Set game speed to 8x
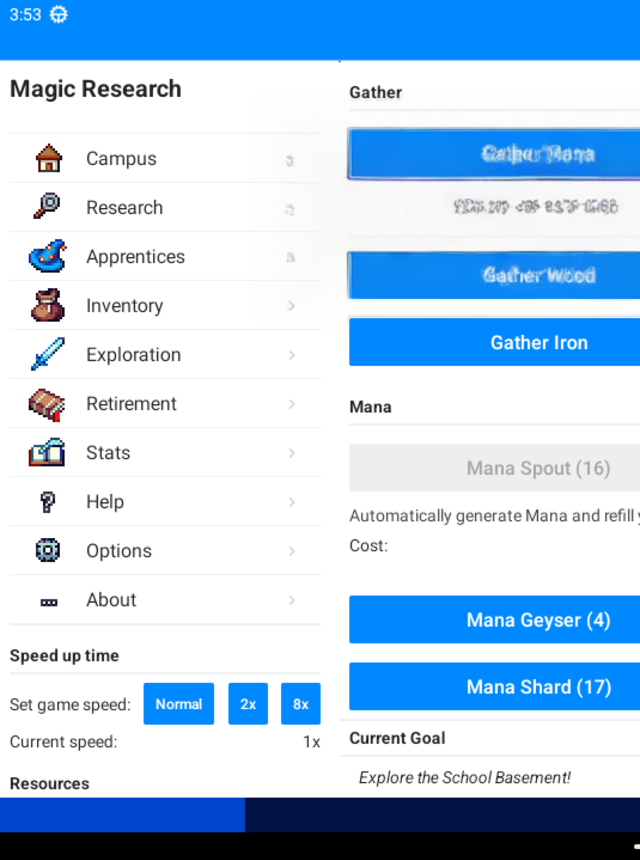The image size is (640, 860). [x=300, y=704]
